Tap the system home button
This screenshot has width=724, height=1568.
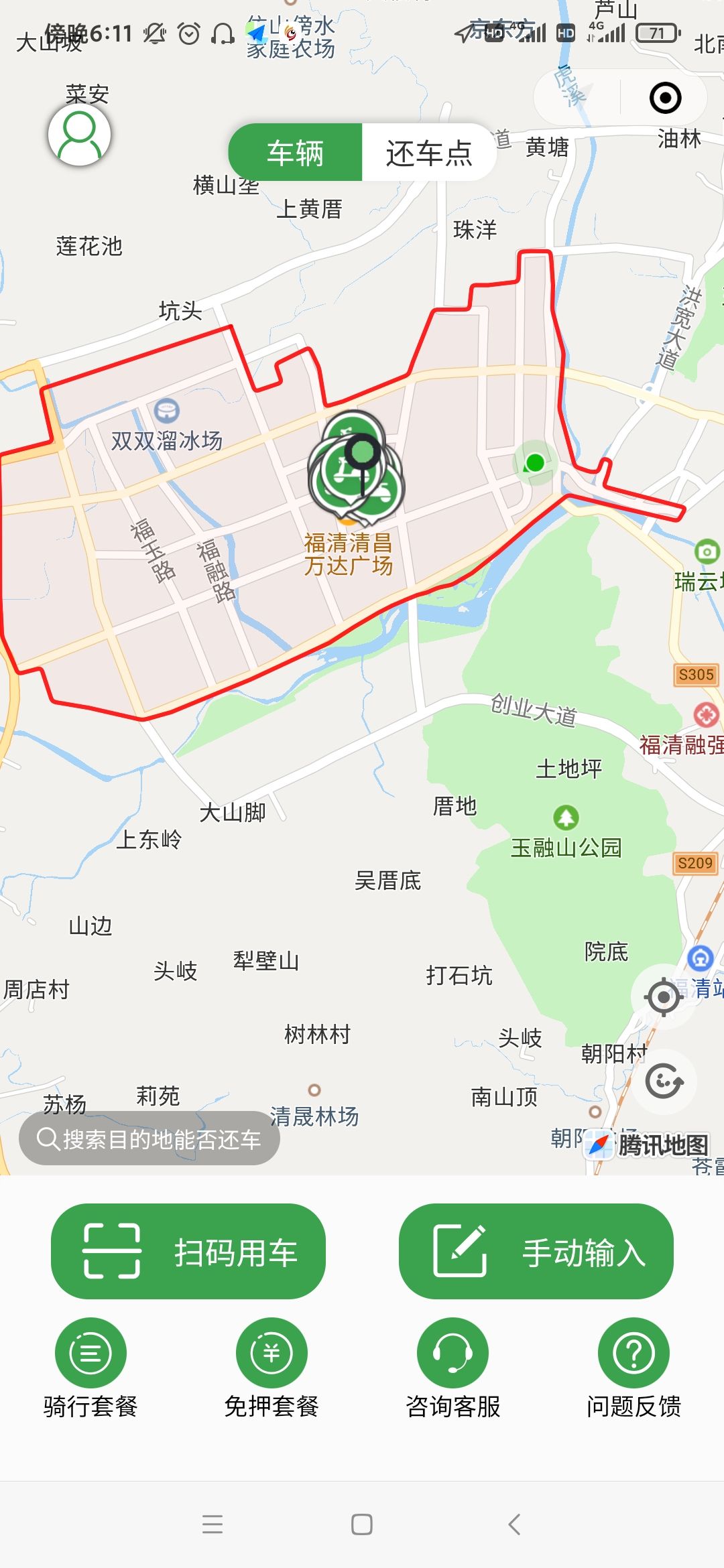point(362,1524)
